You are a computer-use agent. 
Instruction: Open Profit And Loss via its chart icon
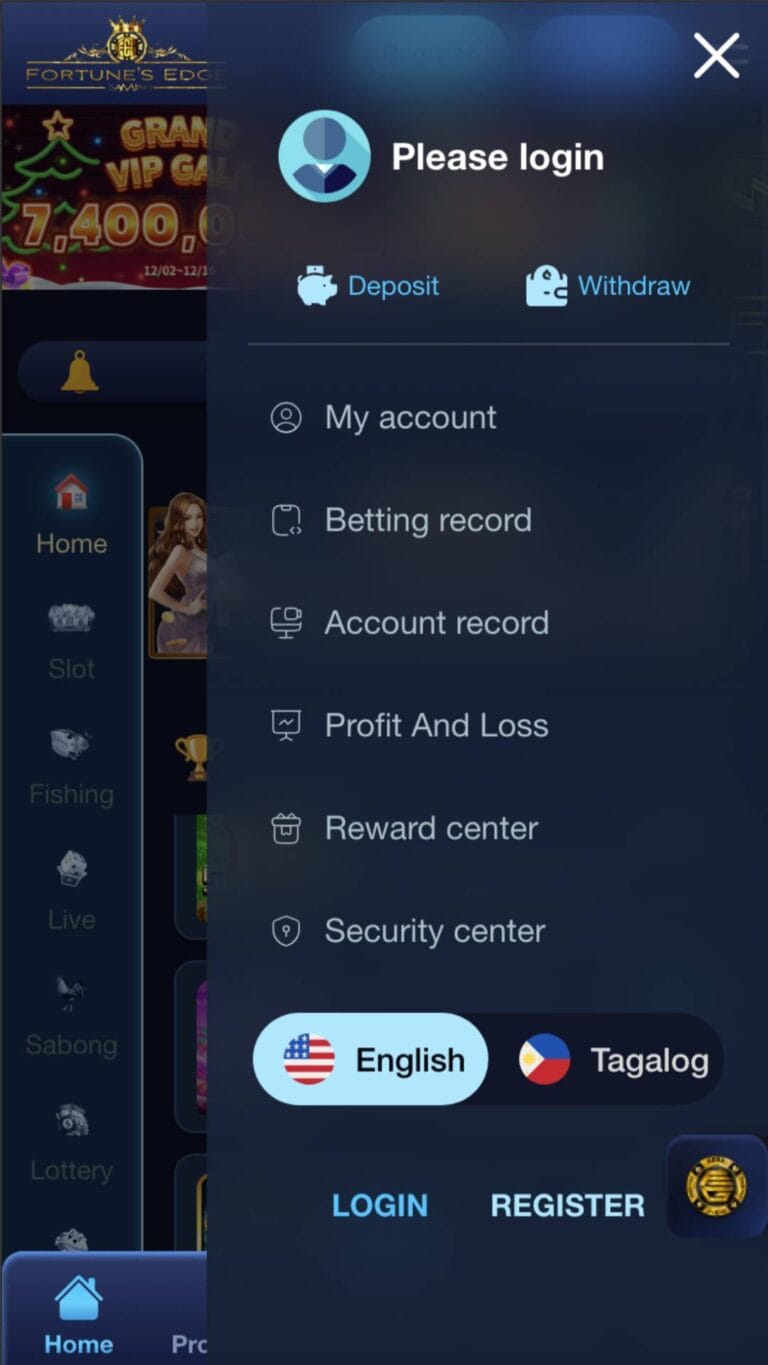pyautogui.click(x=287, y=725)
